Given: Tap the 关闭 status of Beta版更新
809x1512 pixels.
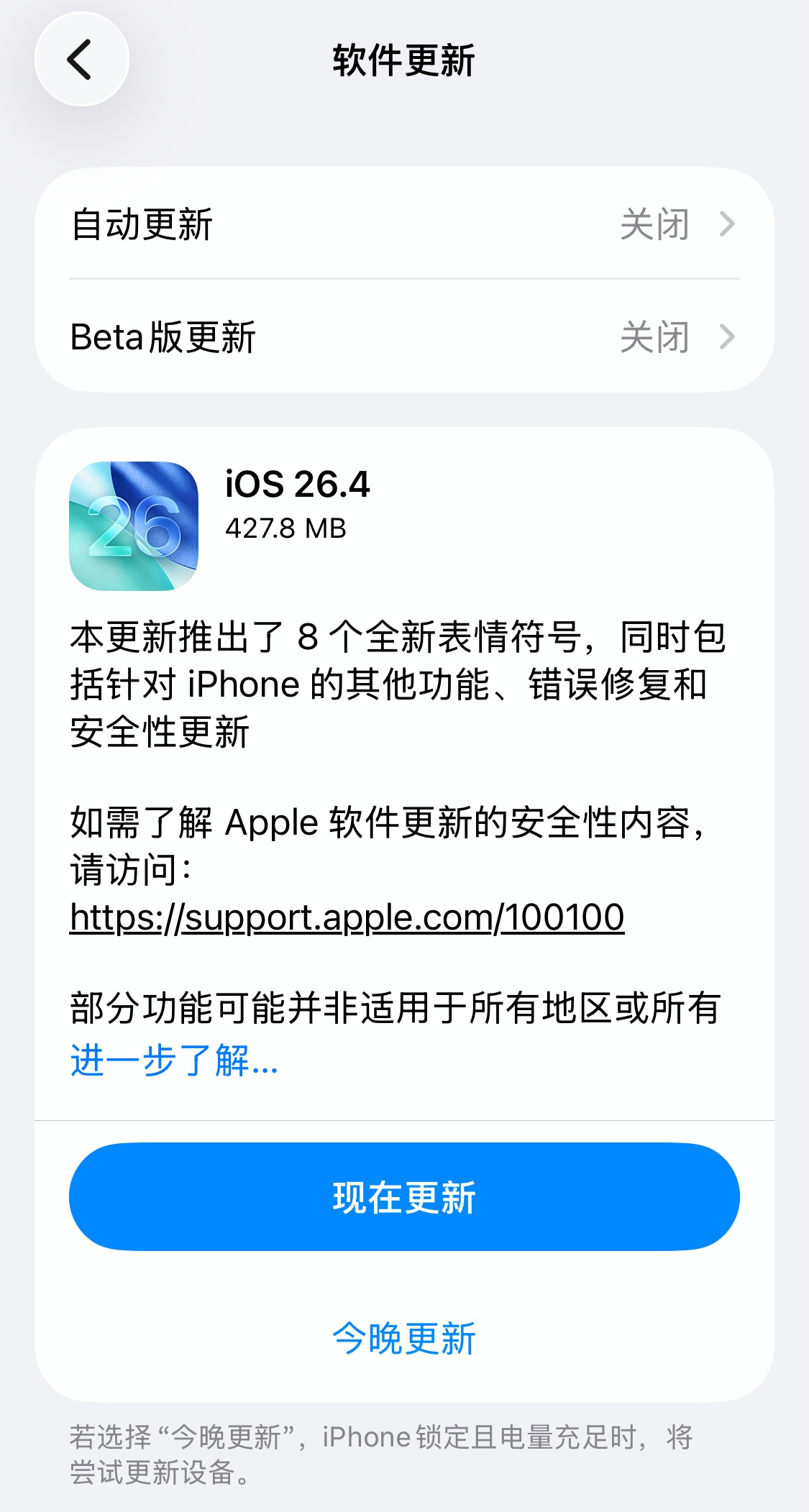Looking at the screenshot, I should click(653, 336).
